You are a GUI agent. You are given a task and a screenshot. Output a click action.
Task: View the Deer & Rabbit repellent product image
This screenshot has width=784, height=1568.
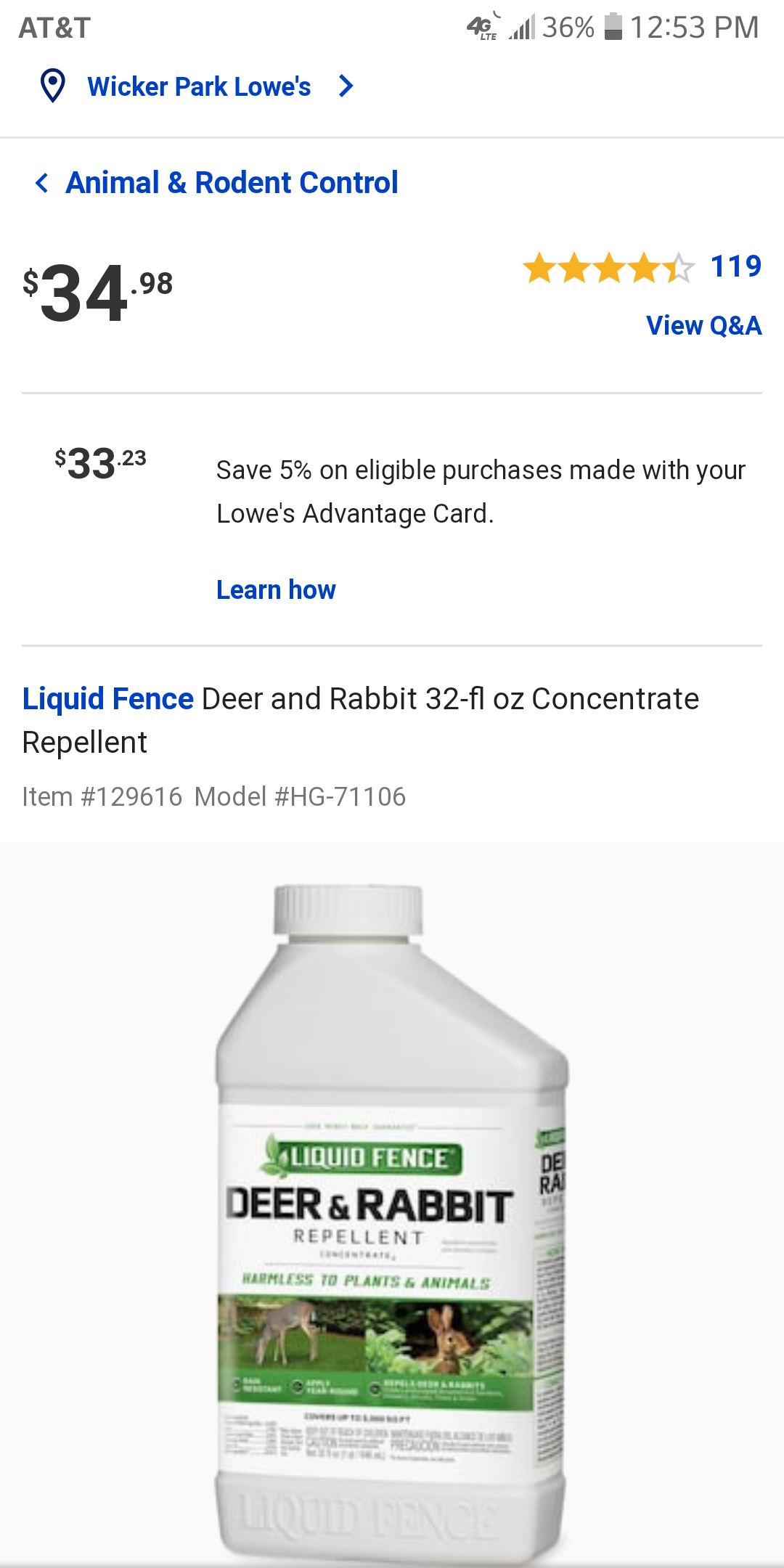[x=392, y=1220]
